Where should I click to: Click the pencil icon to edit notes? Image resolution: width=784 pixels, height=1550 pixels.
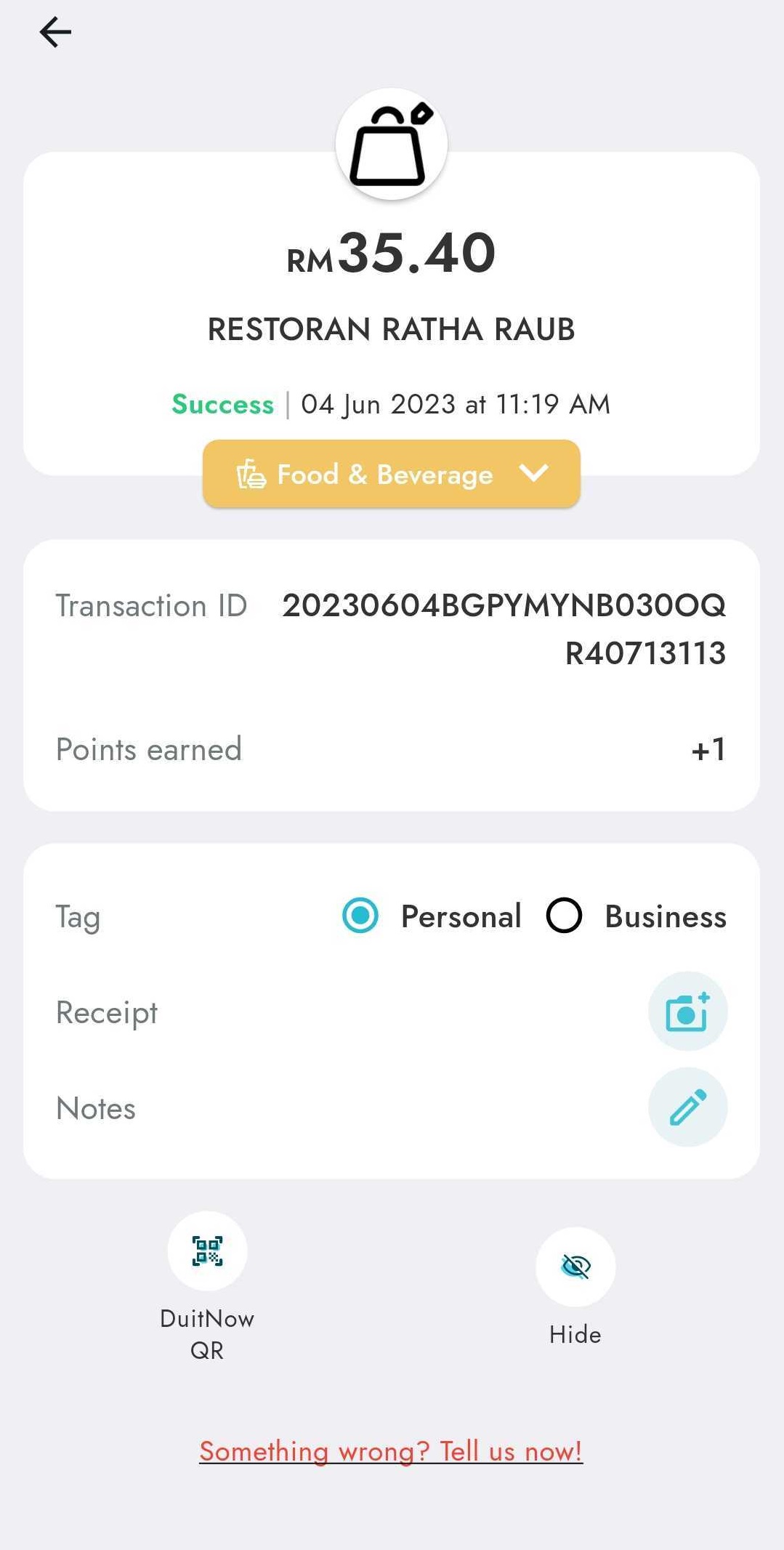(687, 1107)
